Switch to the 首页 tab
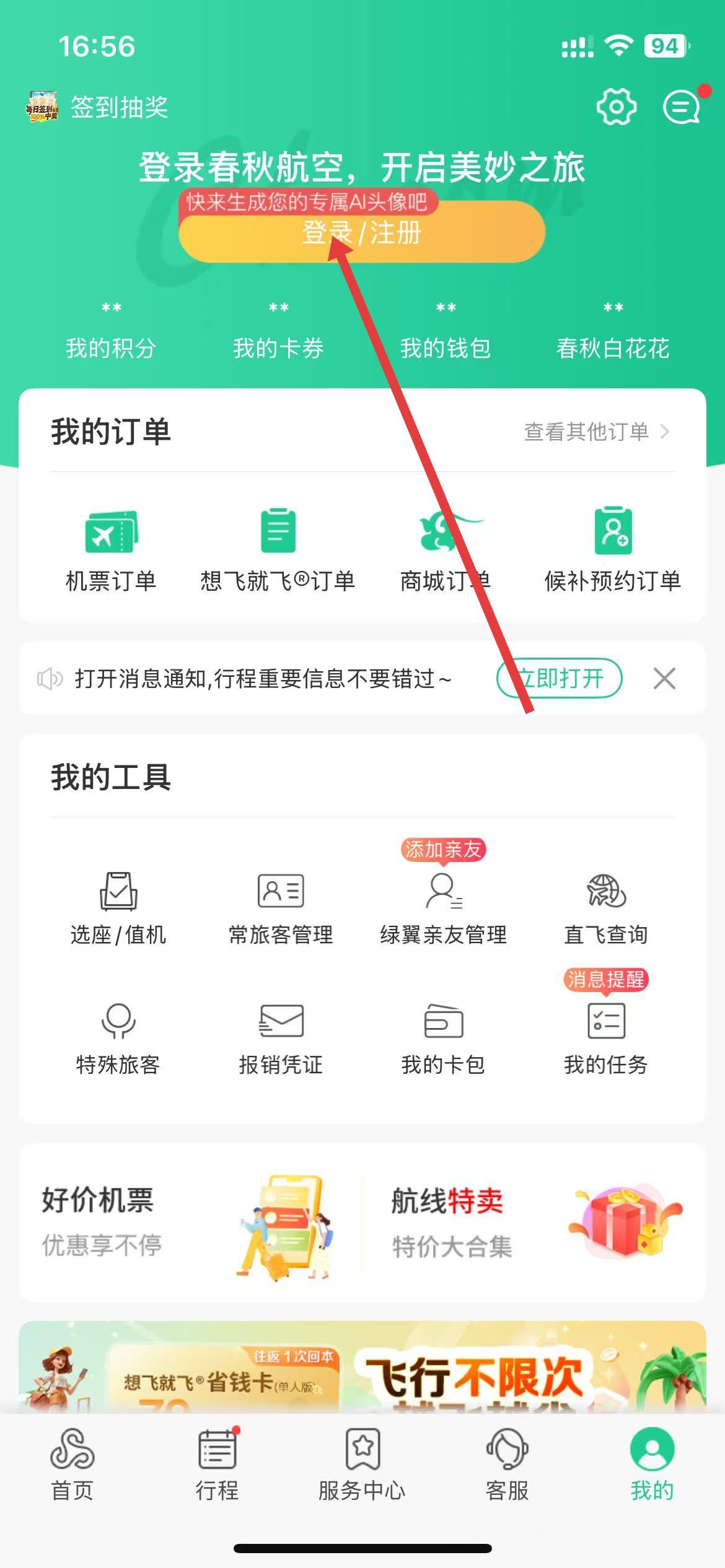Image resolution: width=725 pixels, height=1568 pixels. [72, 1464]
